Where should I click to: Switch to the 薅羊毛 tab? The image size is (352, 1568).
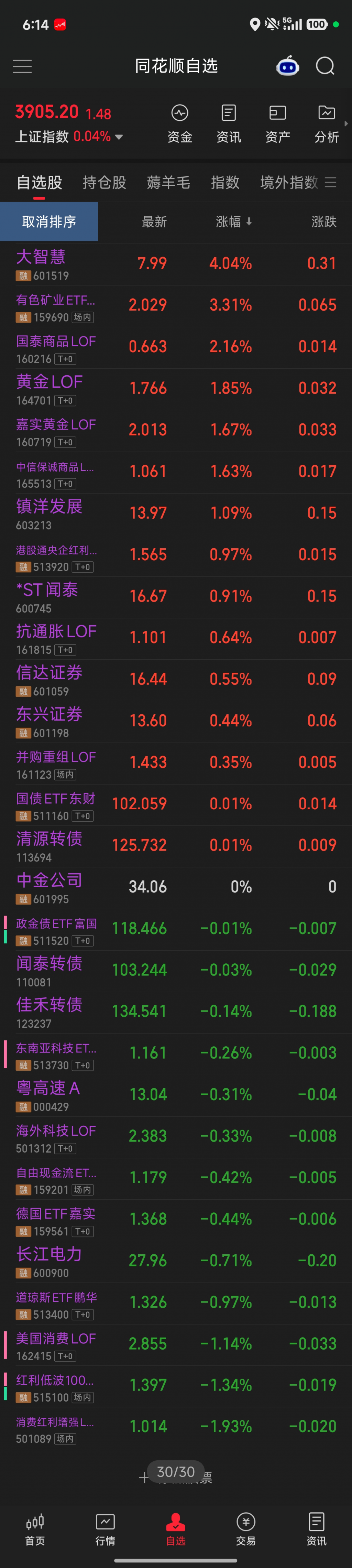click(168, 183)
